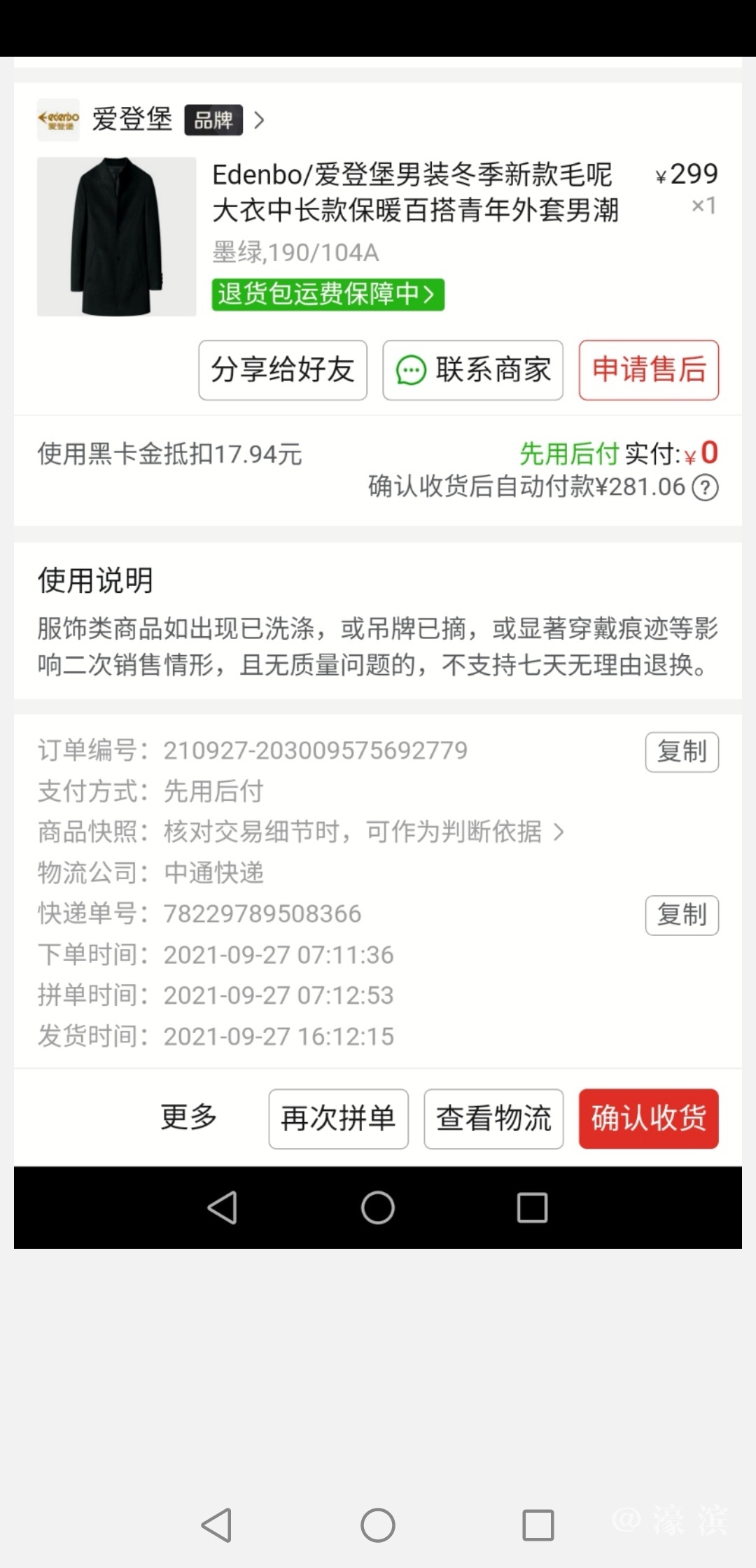Open the 商品快照 product snapshot
This screenshot has height=1568, width=756.
pos(364,832)
